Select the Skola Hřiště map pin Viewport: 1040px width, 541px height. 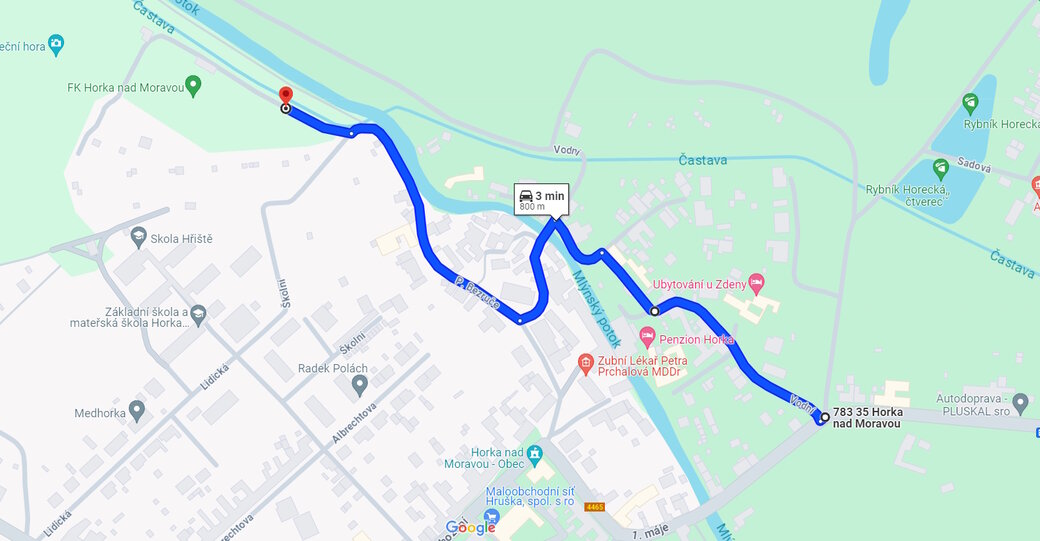click(x=139, y=237)
